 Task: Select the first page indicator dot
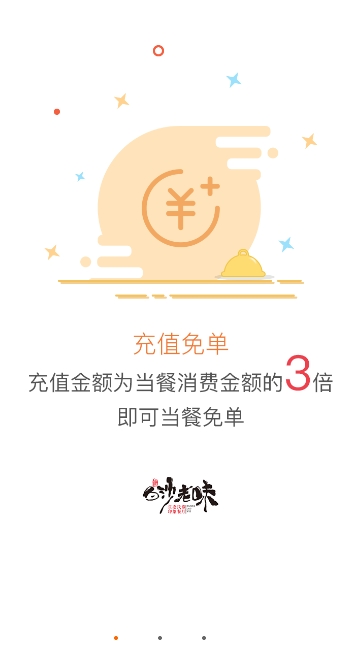click(x=116, y=638)
